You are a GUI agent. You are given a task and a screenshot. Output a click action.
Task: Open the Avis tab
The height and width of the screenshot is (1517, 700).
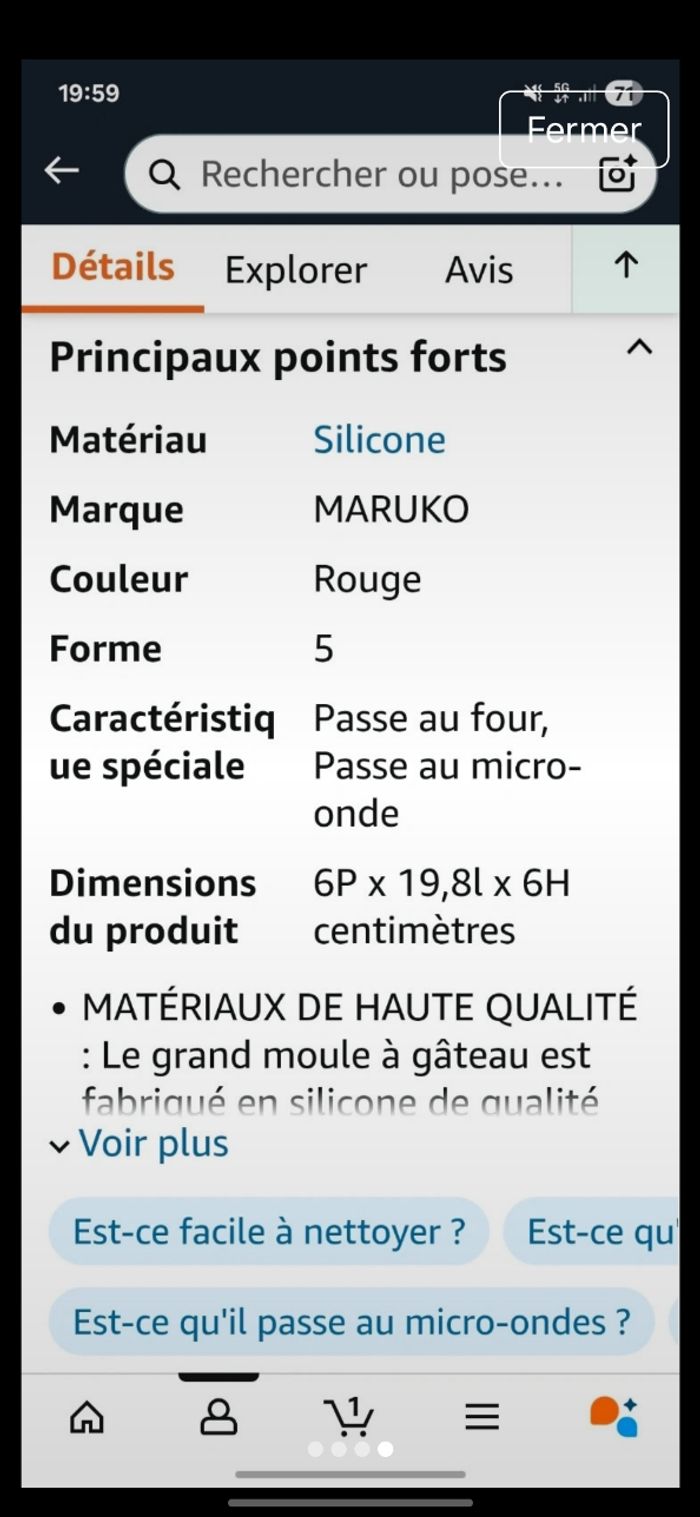tap(479, 270)
